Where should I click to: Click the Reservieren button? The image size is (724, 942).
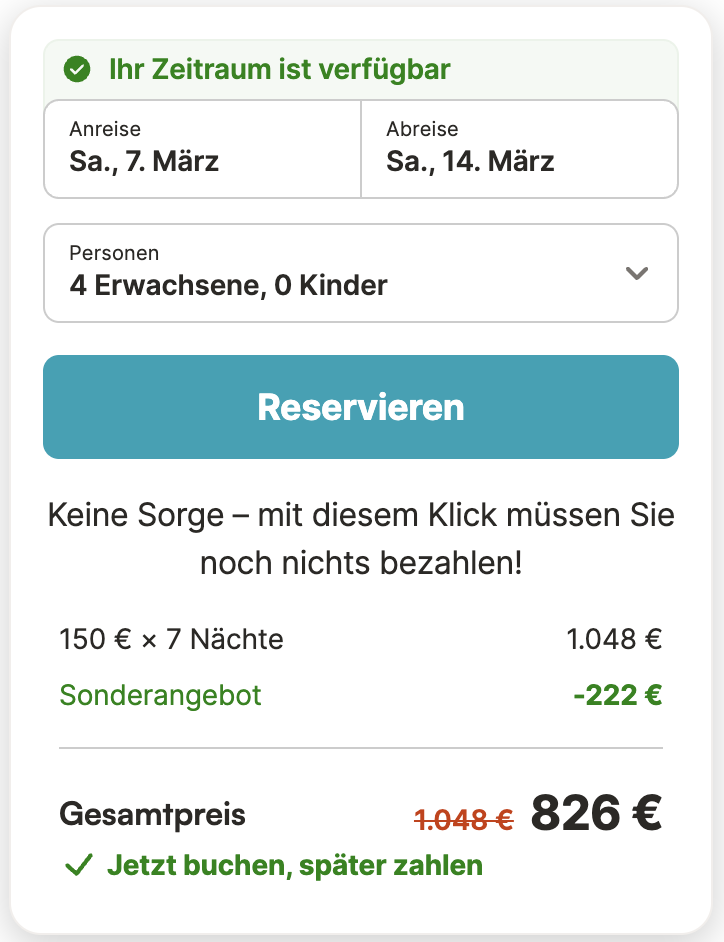tap(361, 407)
